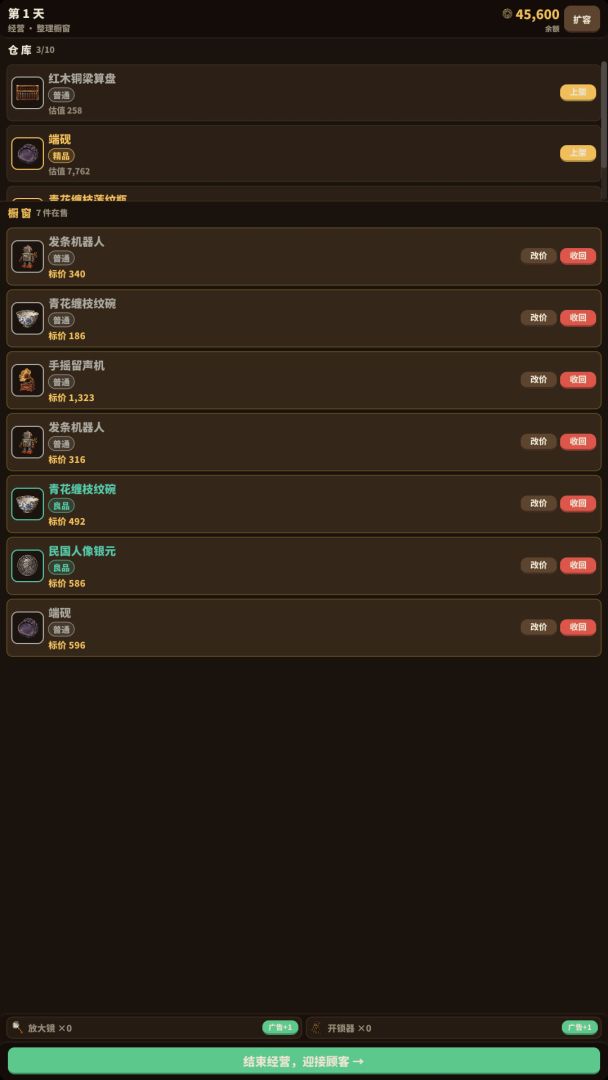Tap 改价 for the 端砚 priced 596

(x=538, y=627)
